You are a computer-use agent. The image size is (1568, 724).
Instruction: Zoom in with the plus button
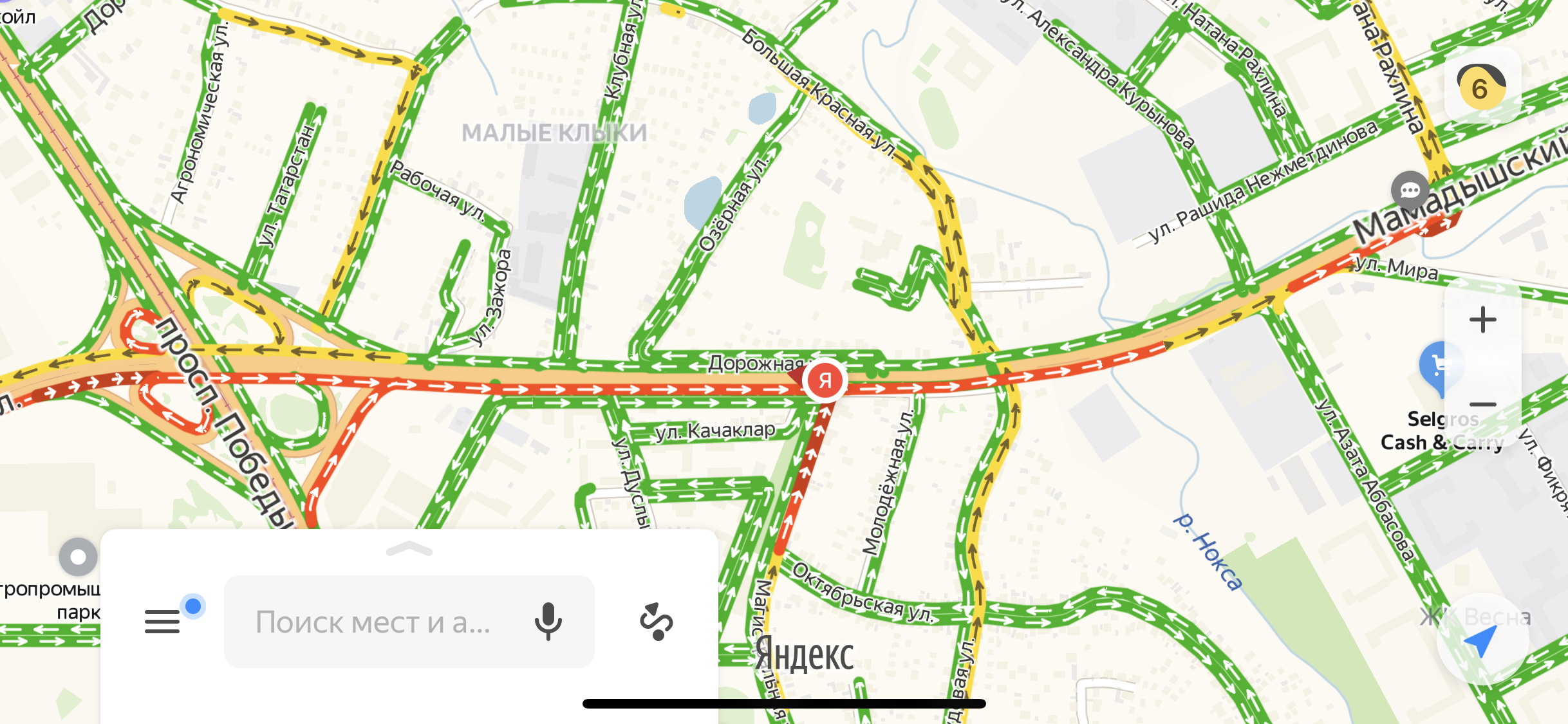click(x=1482, y=320)
